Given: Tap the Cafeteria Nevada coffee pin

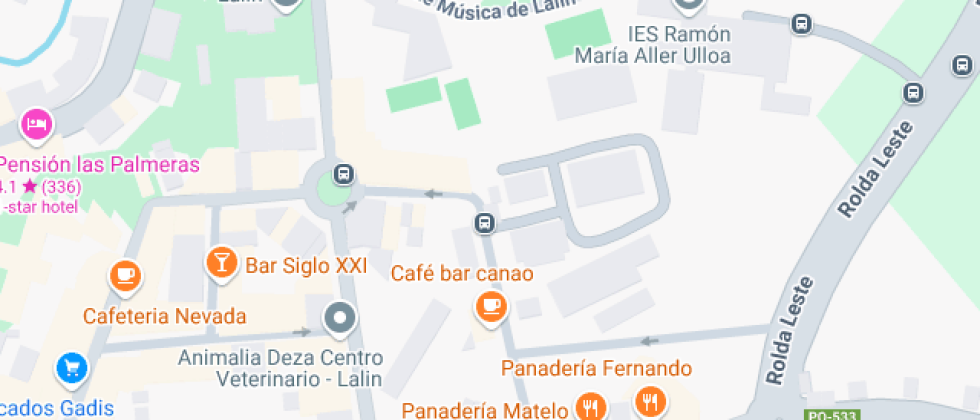Looking at the screenshot, I should 125,273.
